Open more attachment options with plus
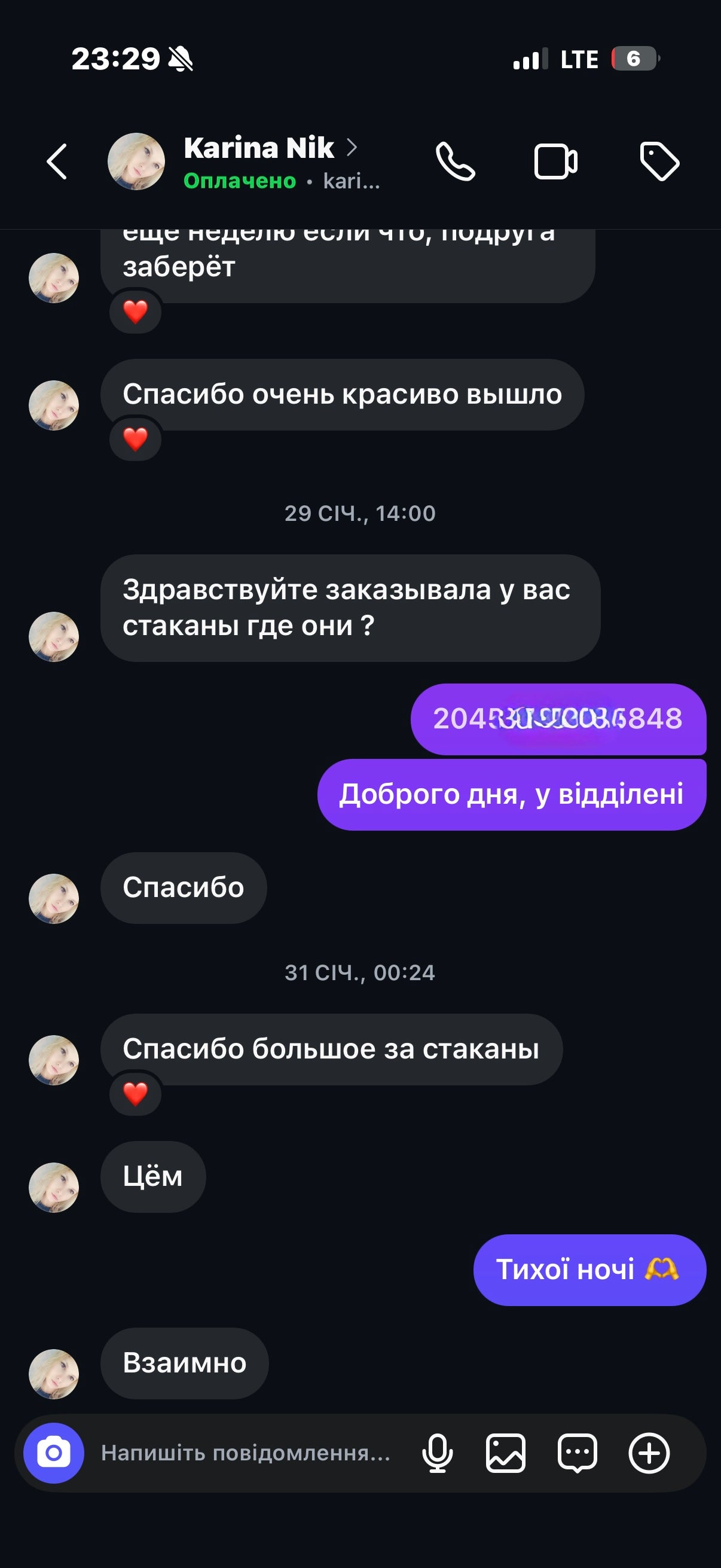Viewport: 721px width, 1568px height. [649, 1453]
